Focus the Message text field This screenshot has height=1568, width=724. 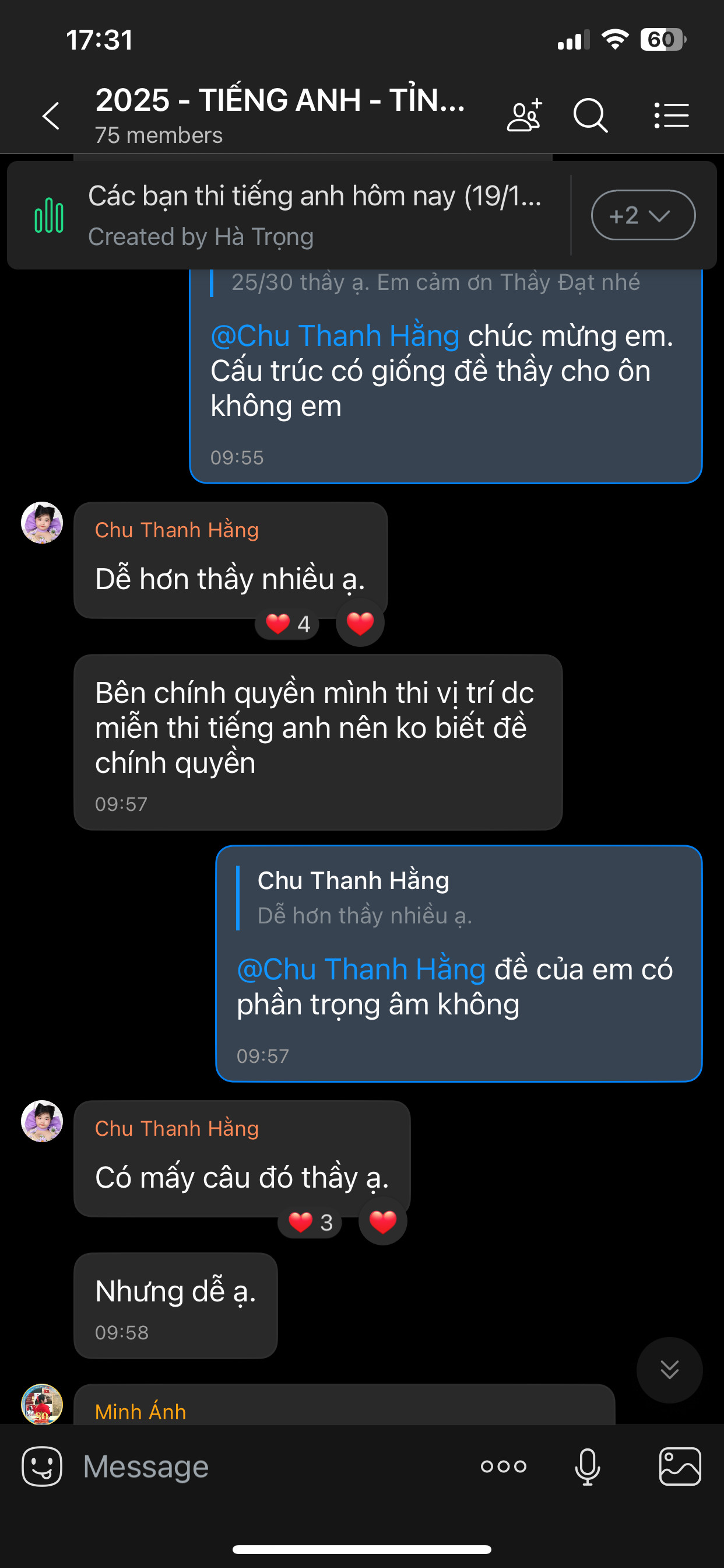[274, 1467]
